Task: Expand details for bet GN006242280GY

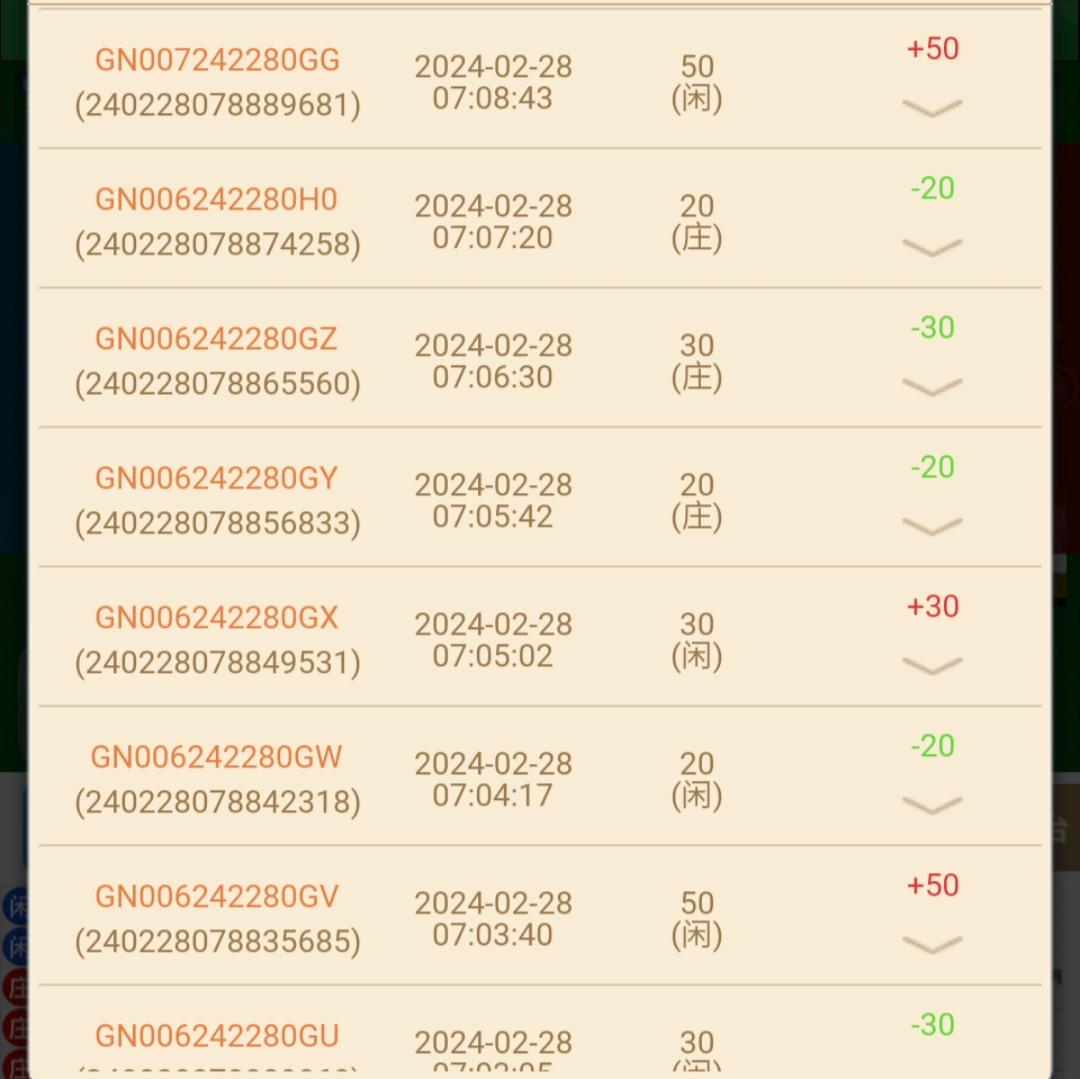Action: tap(932, 526)
